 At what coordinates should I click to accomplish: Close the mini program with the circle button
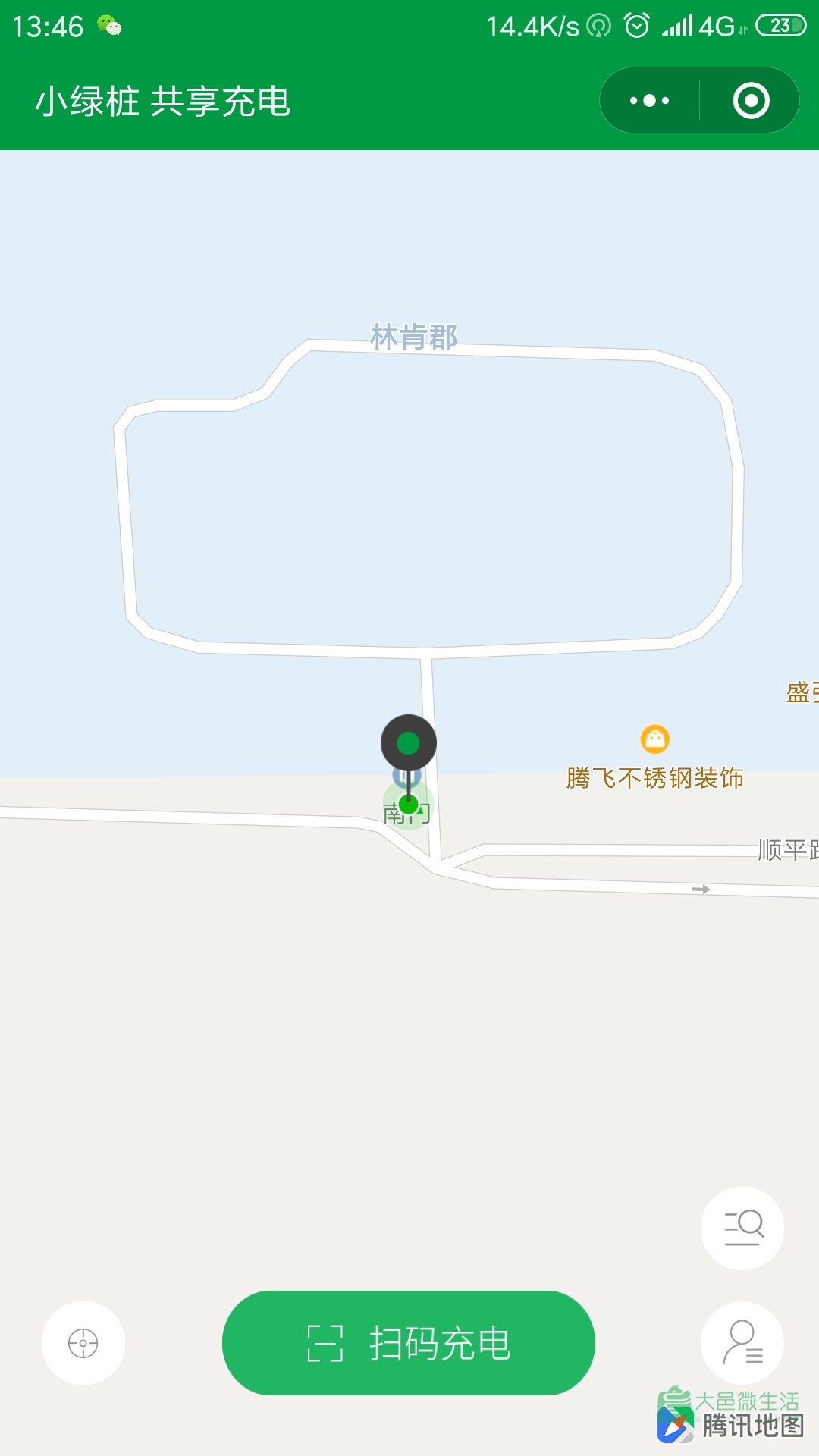(751, 101)
